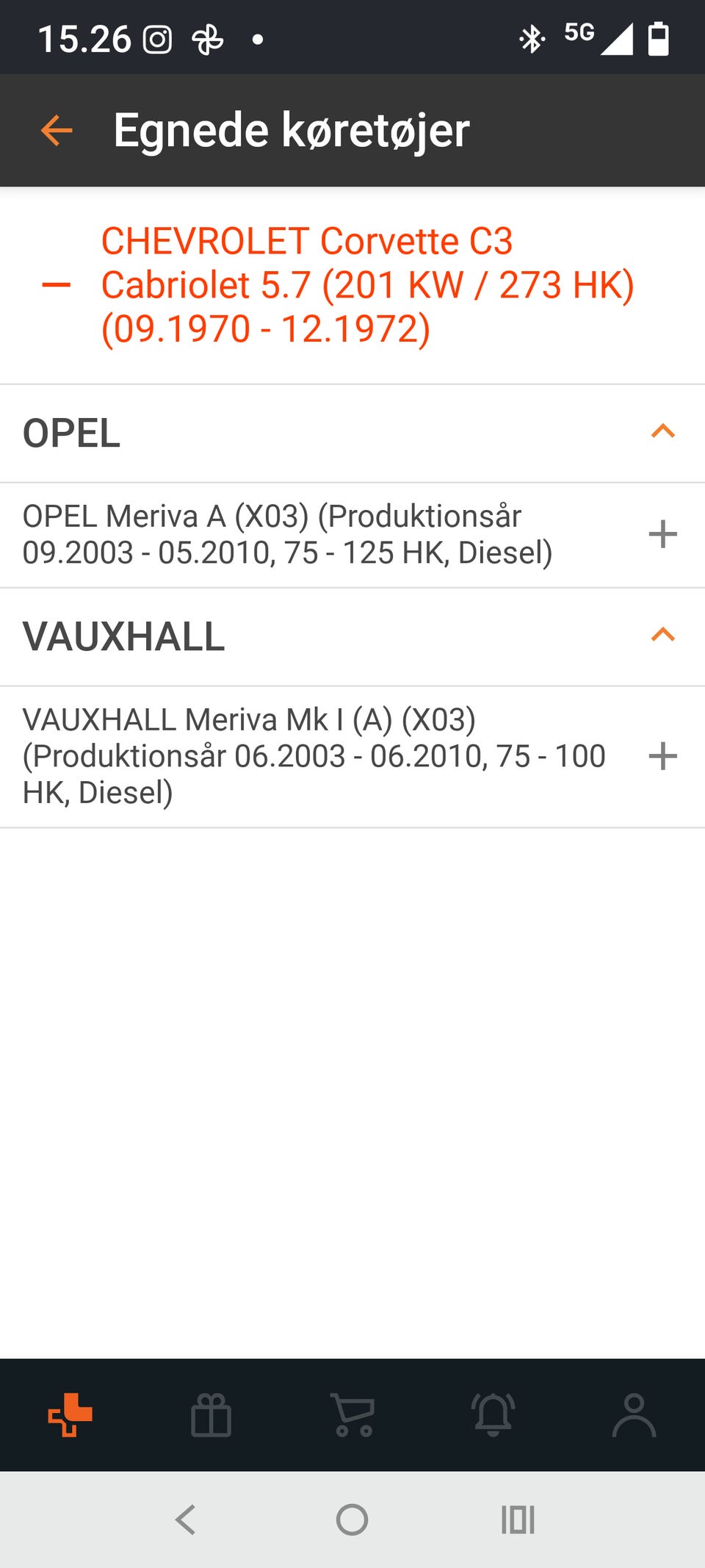Open the shopping cart tab

click(352, 1414)
